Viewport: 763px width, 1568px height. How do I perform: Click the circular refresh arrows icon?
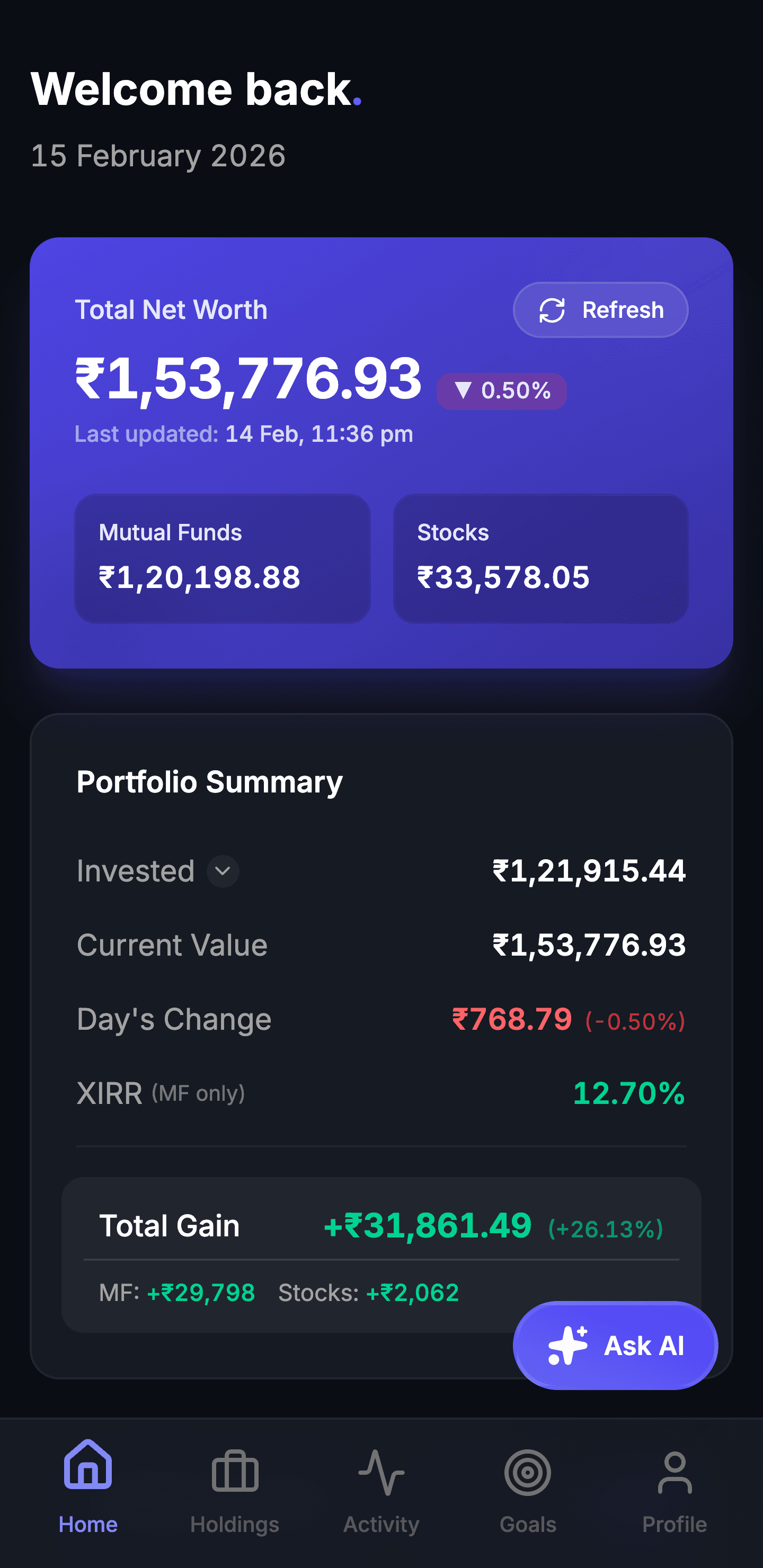552,310
